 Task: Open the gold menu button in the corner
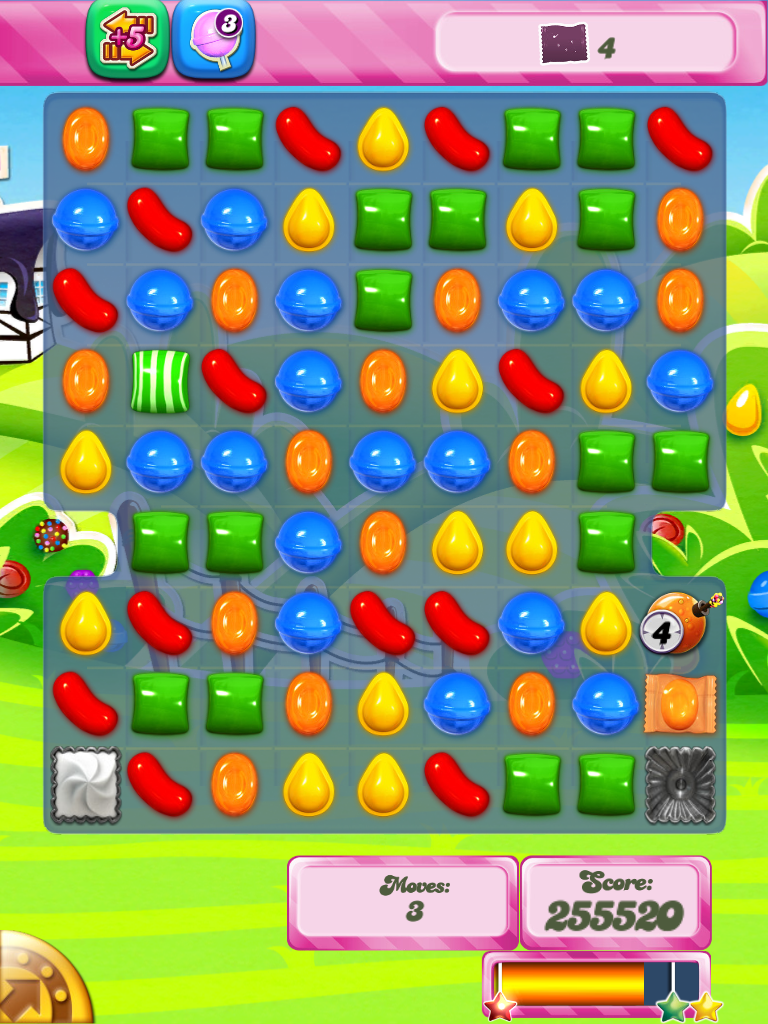(38, 985)
